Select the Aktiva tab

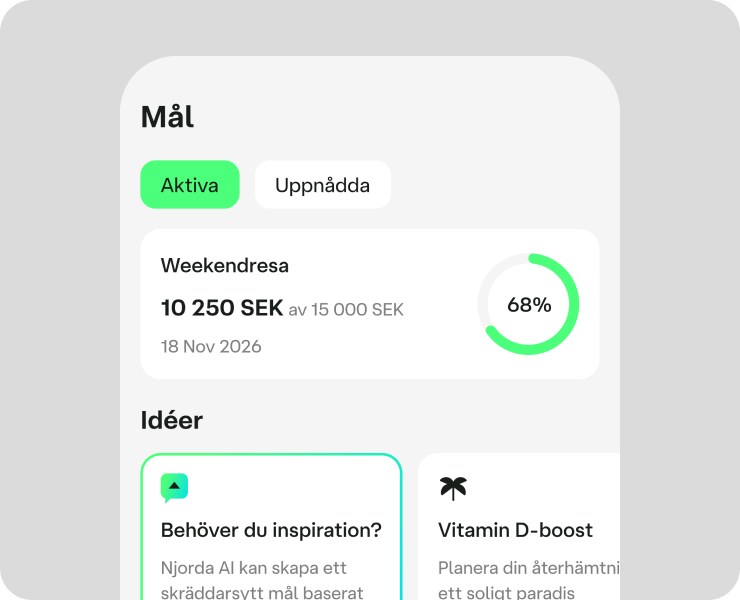pos(190,185)
